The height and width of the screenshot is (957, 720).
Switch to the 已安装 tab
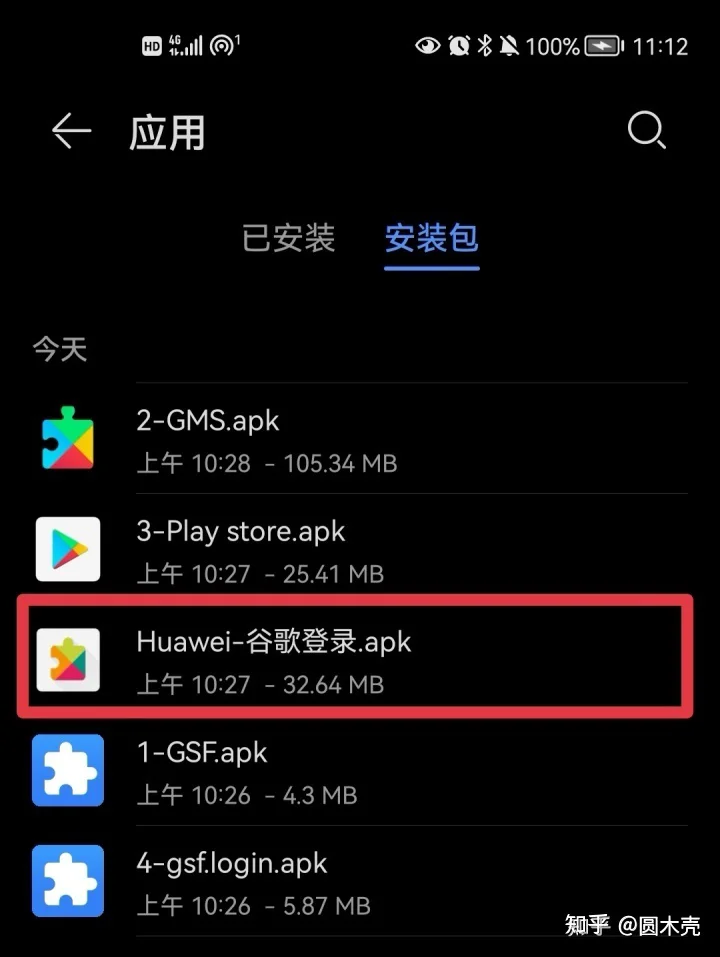[288, 239]
